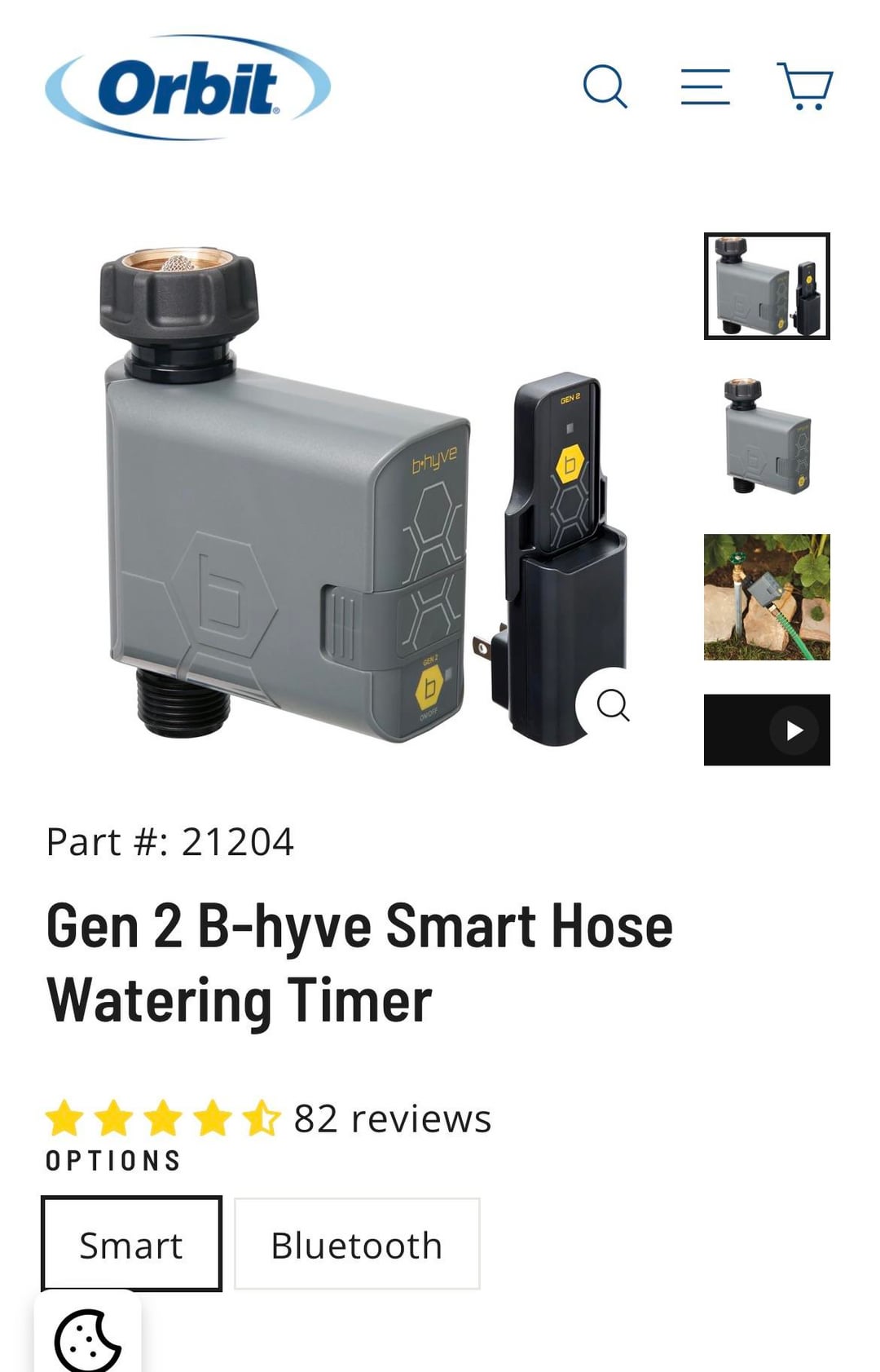Select the Bluetooth option
Screen dimensions: 880x1372
tap(357, 1244)
